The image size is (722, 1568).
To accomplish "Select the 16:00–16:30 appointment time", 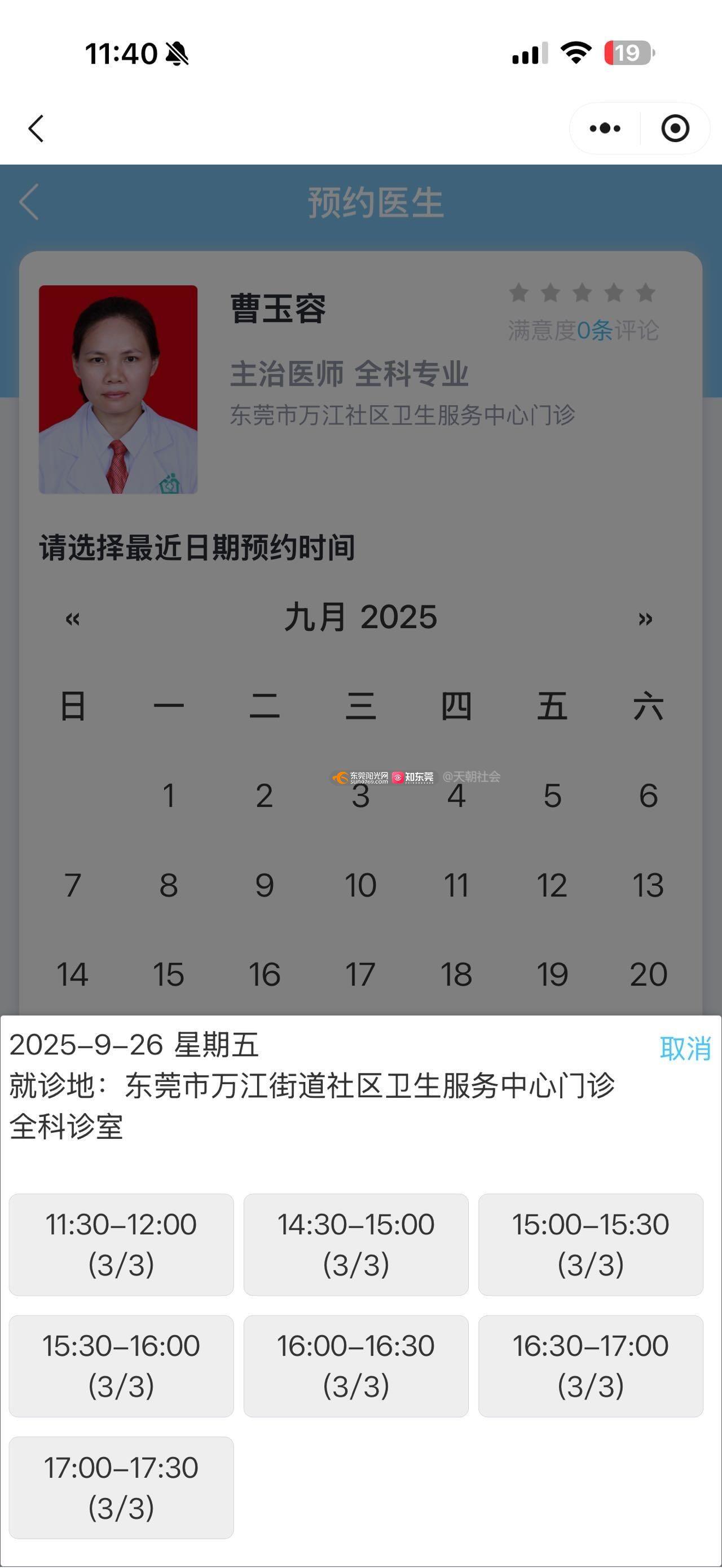I will click(x=356, y=1366).
